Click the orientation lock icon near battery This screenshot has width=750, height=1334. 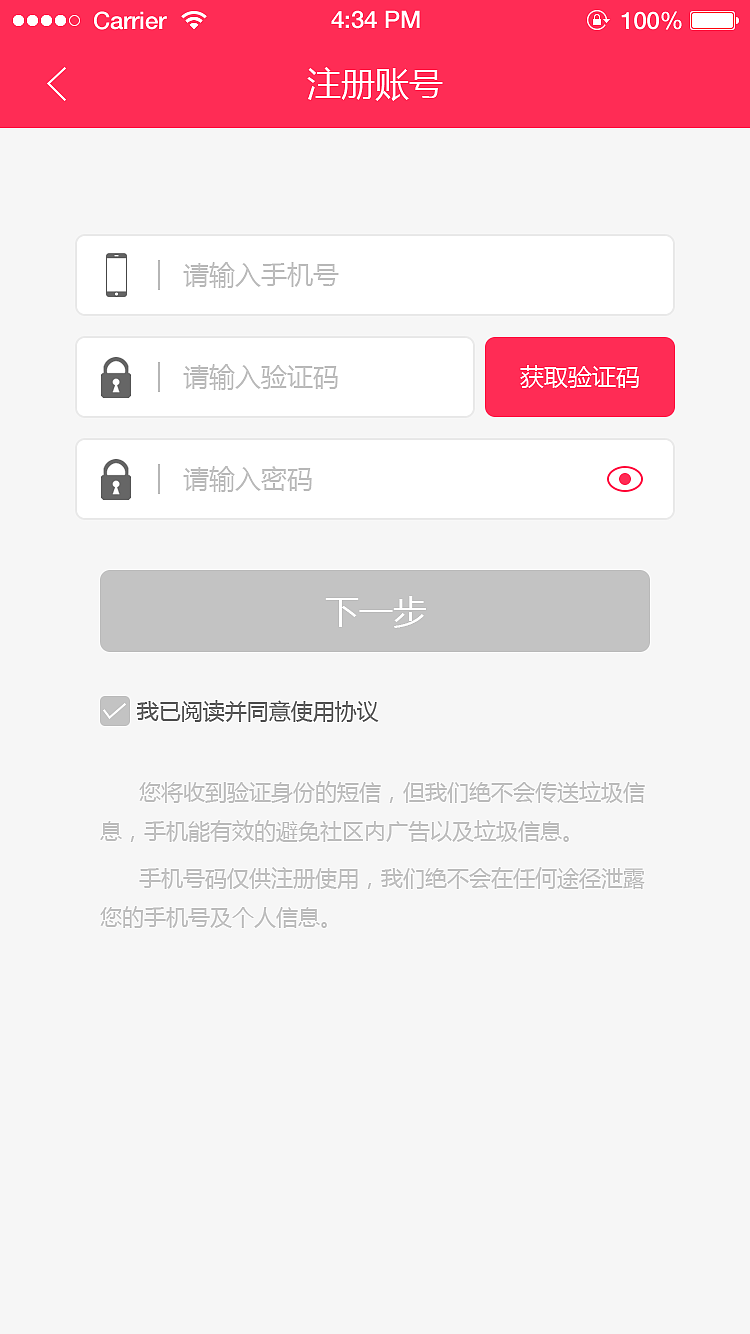pyautogui.click(x=598, y=19)
